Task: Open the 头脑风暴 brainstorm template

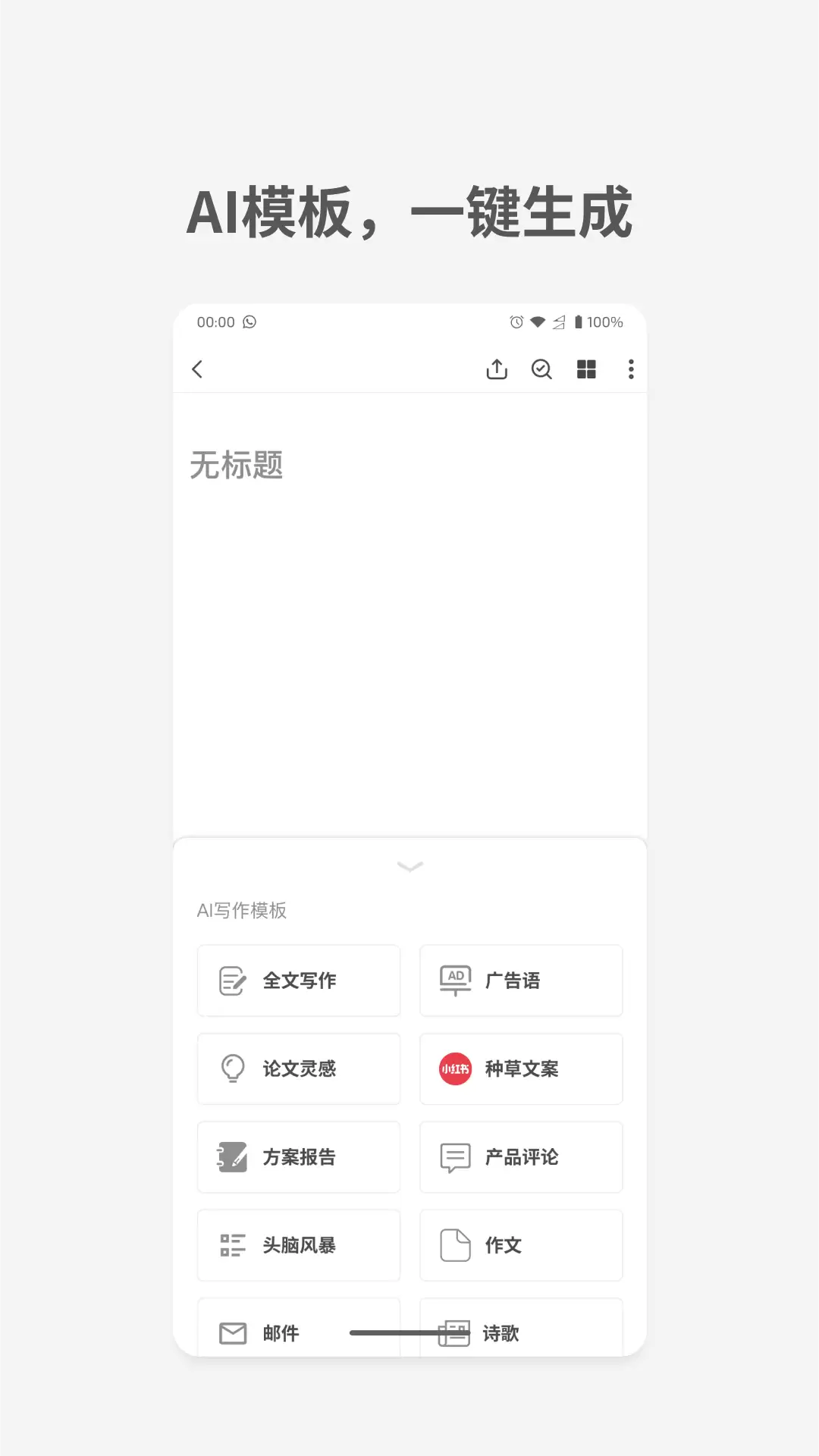Action: click(x=299, y=1246)
